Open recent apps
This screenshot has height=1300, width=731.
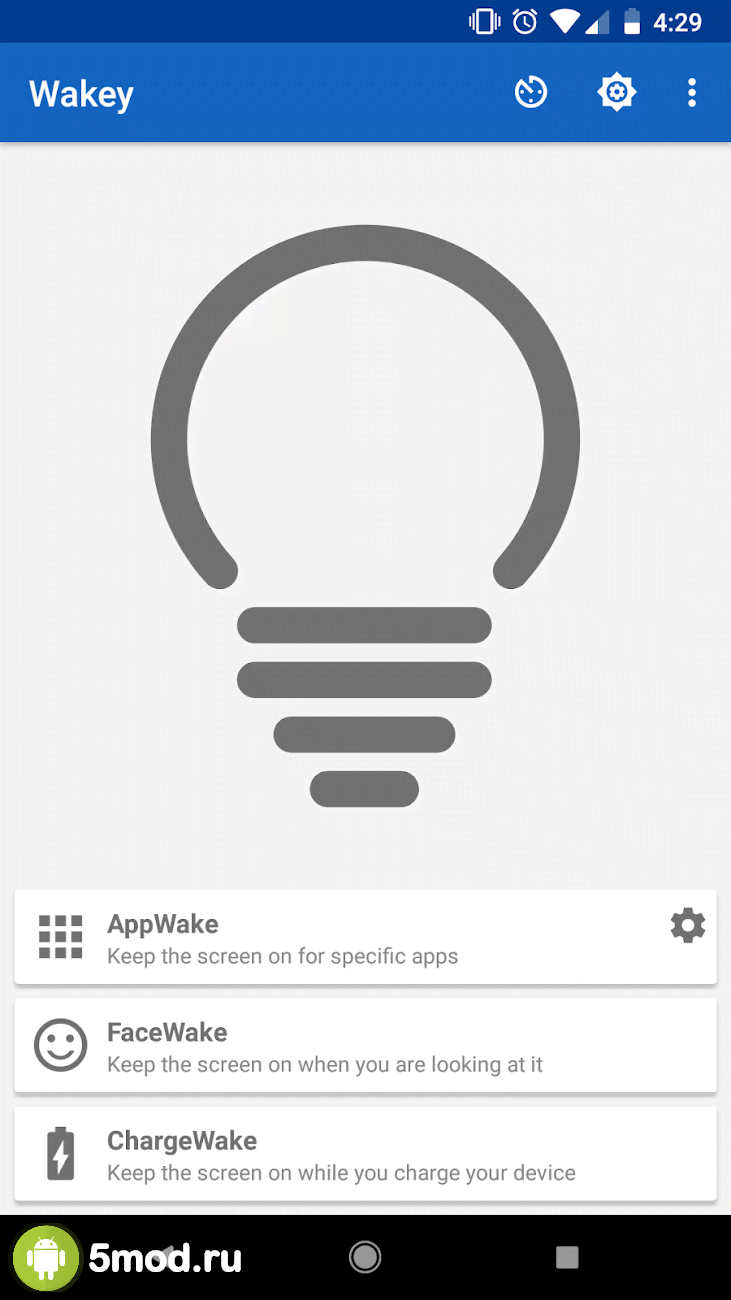[x=567, y=1257]
